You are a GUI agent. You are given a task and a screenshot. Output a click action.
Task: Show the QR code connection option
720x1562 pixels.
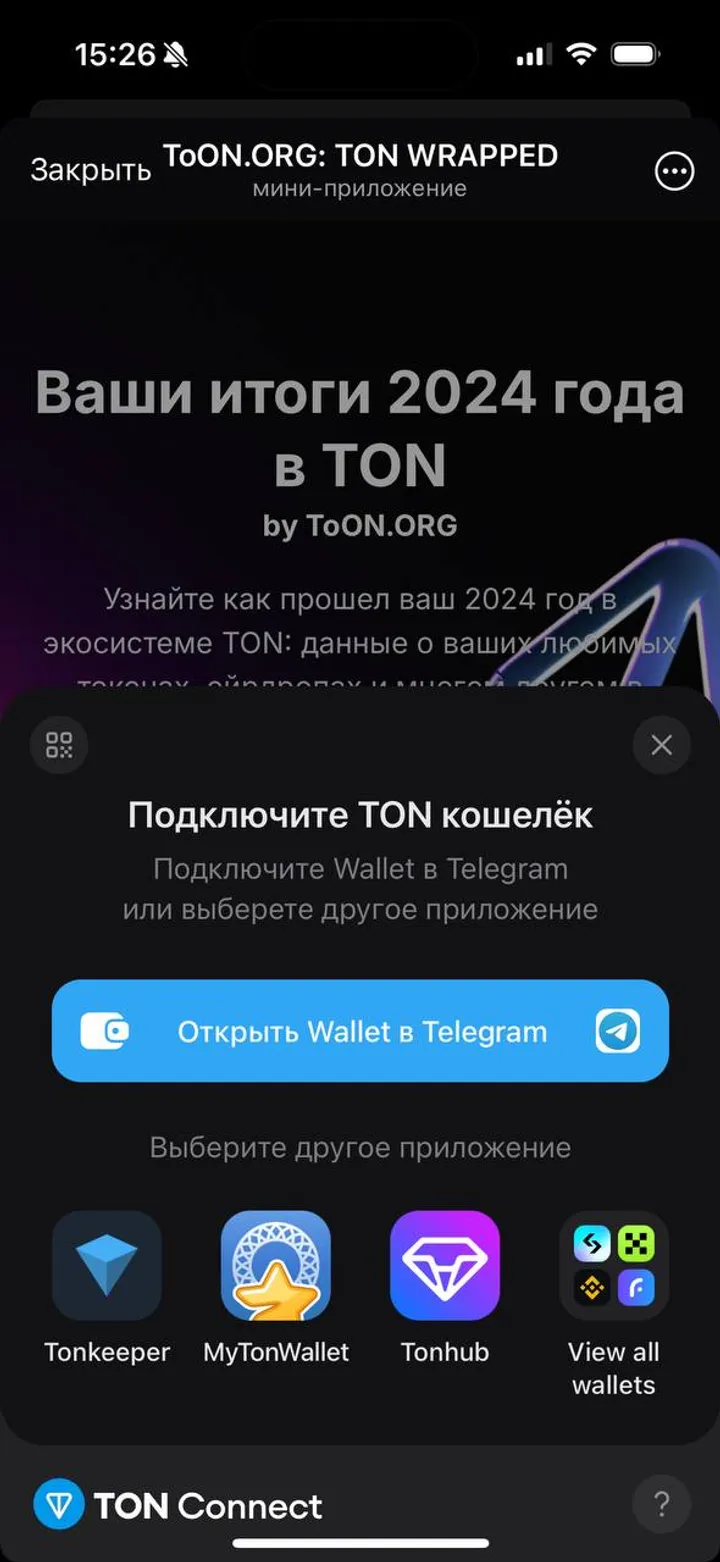(58, 745)
